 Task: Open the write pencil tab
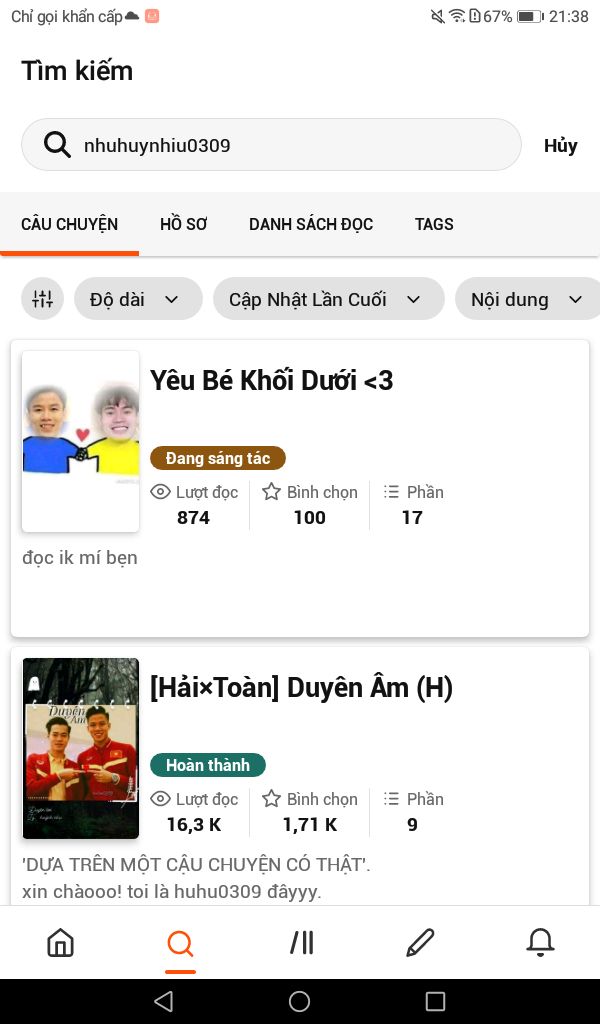pyautogui.click(x=420, y=942)
